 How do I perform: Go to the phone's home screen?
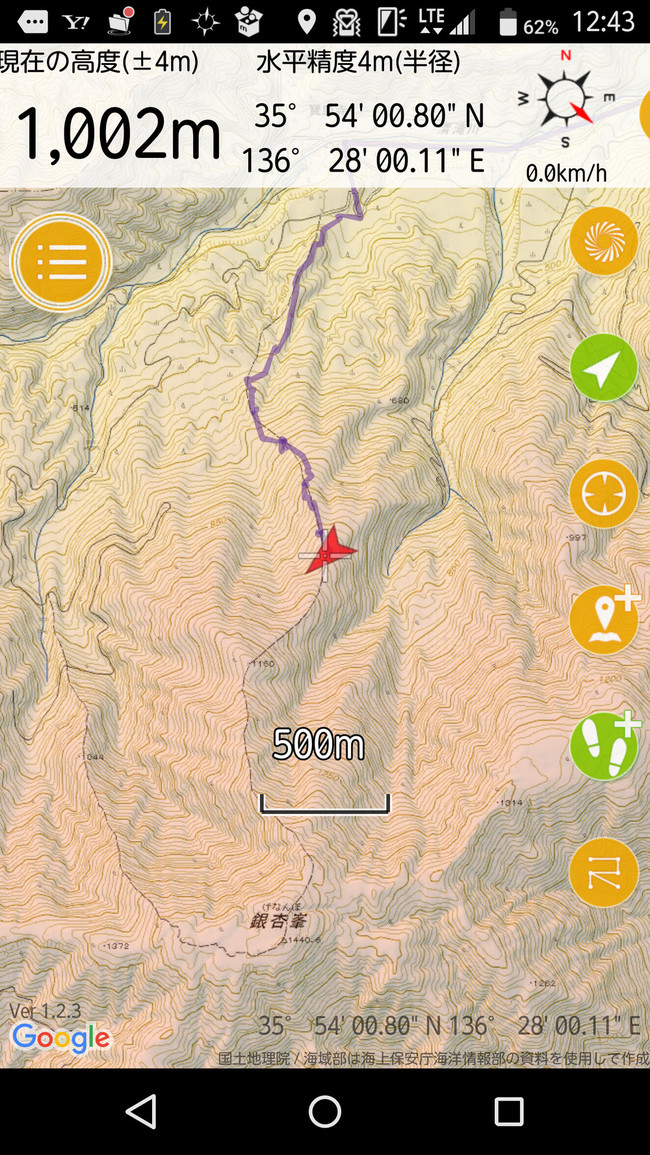pyautogui.click(x=324, y=1111)
